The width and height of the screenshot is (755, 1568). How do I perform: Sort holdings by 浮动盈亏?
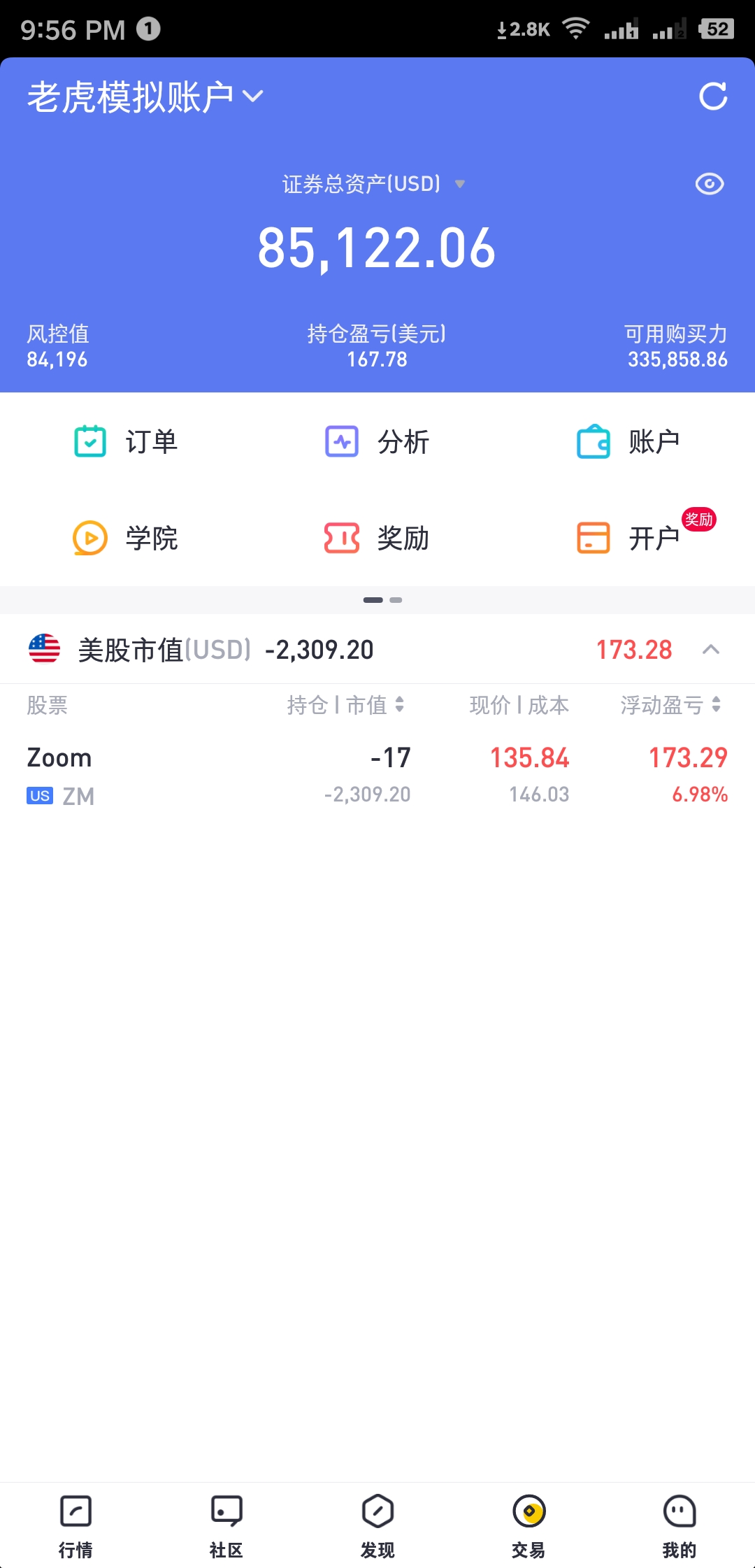pyautogui.click(x=670, y=705)
